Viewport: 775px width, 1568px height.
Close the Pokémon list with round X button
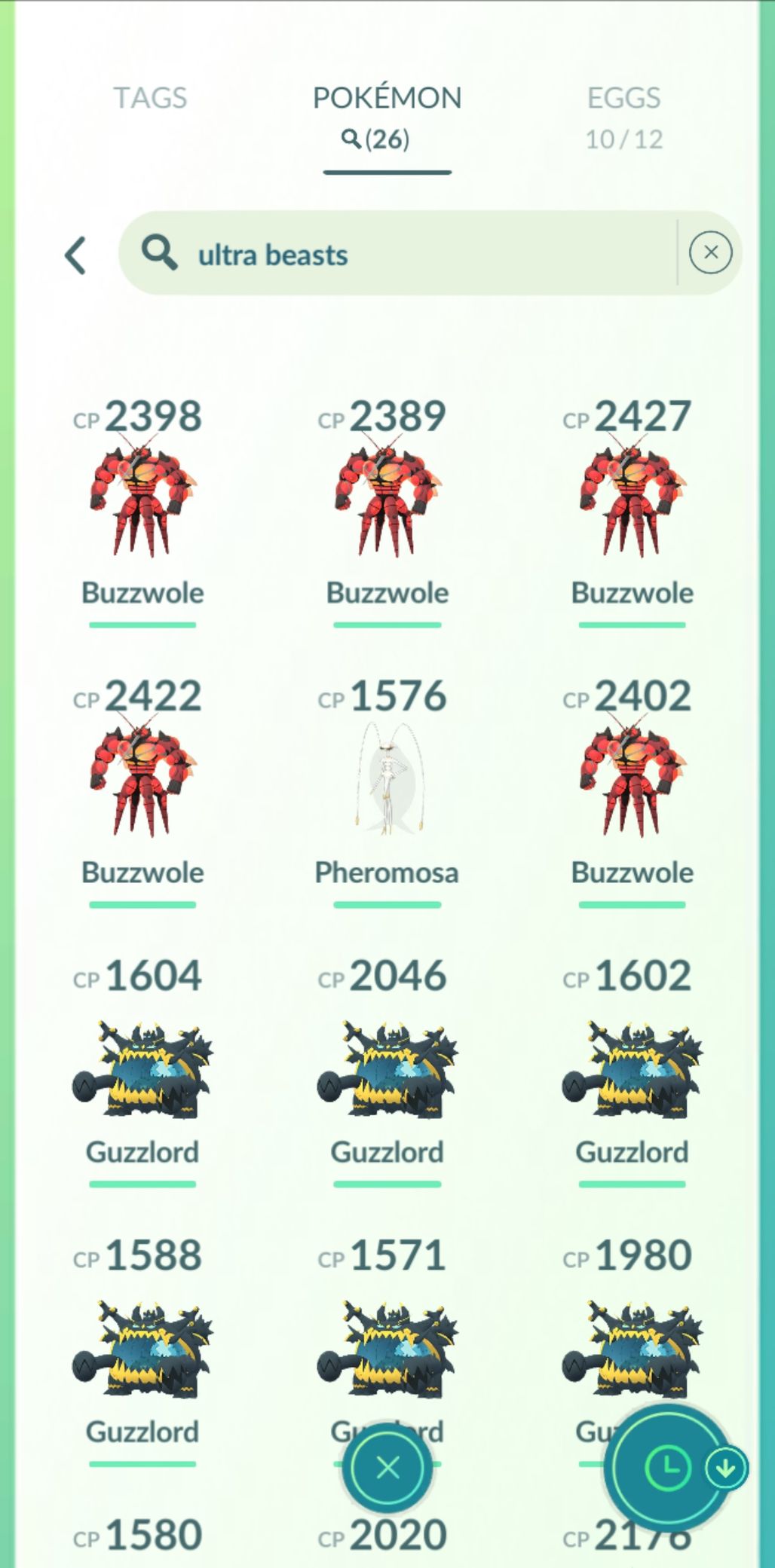387,1467
